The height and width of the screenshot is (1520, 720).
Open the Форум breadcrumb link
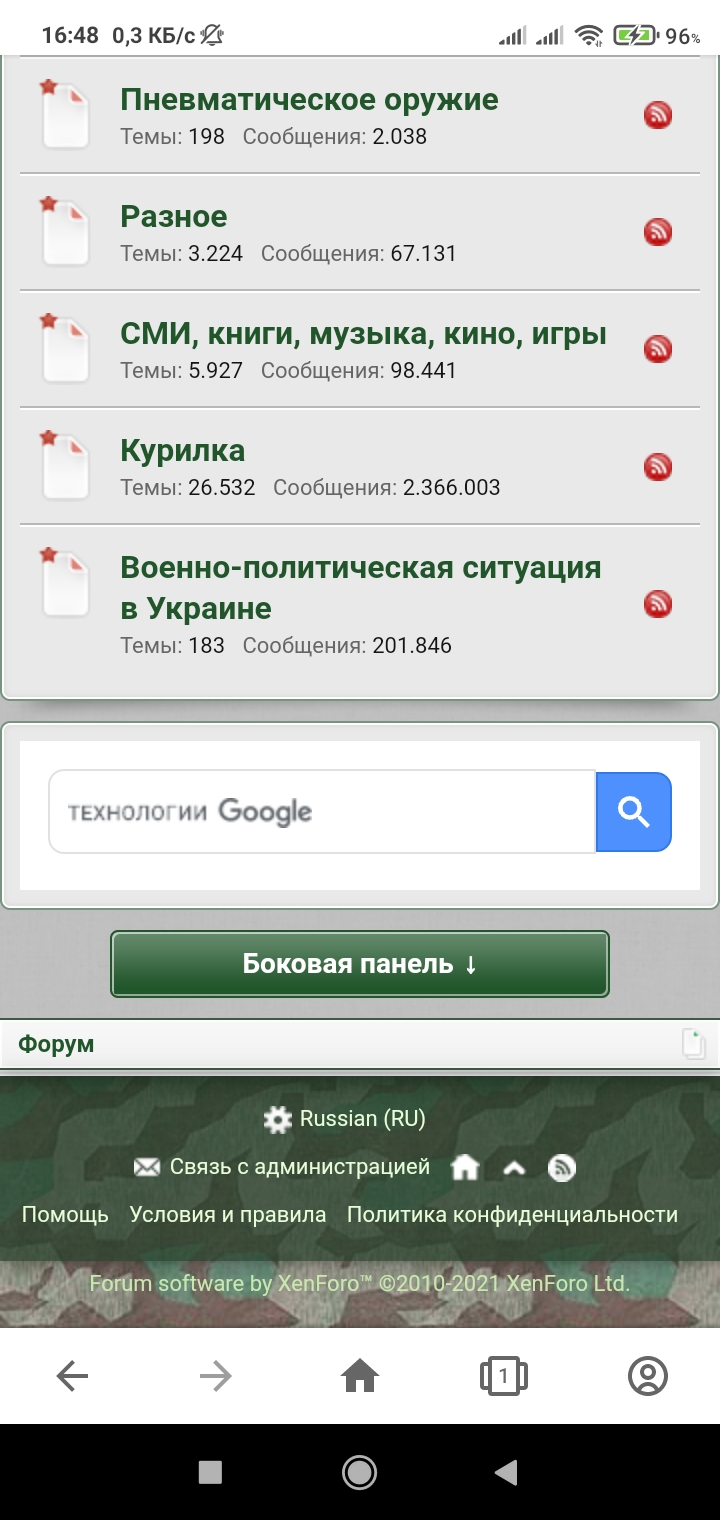(56, 1044)
